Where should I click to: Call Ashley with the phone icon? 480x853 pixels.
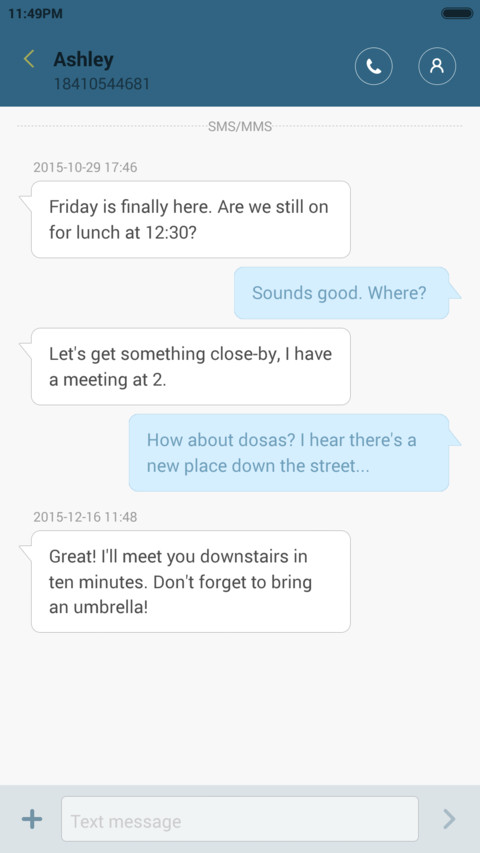tap(373, 66)
